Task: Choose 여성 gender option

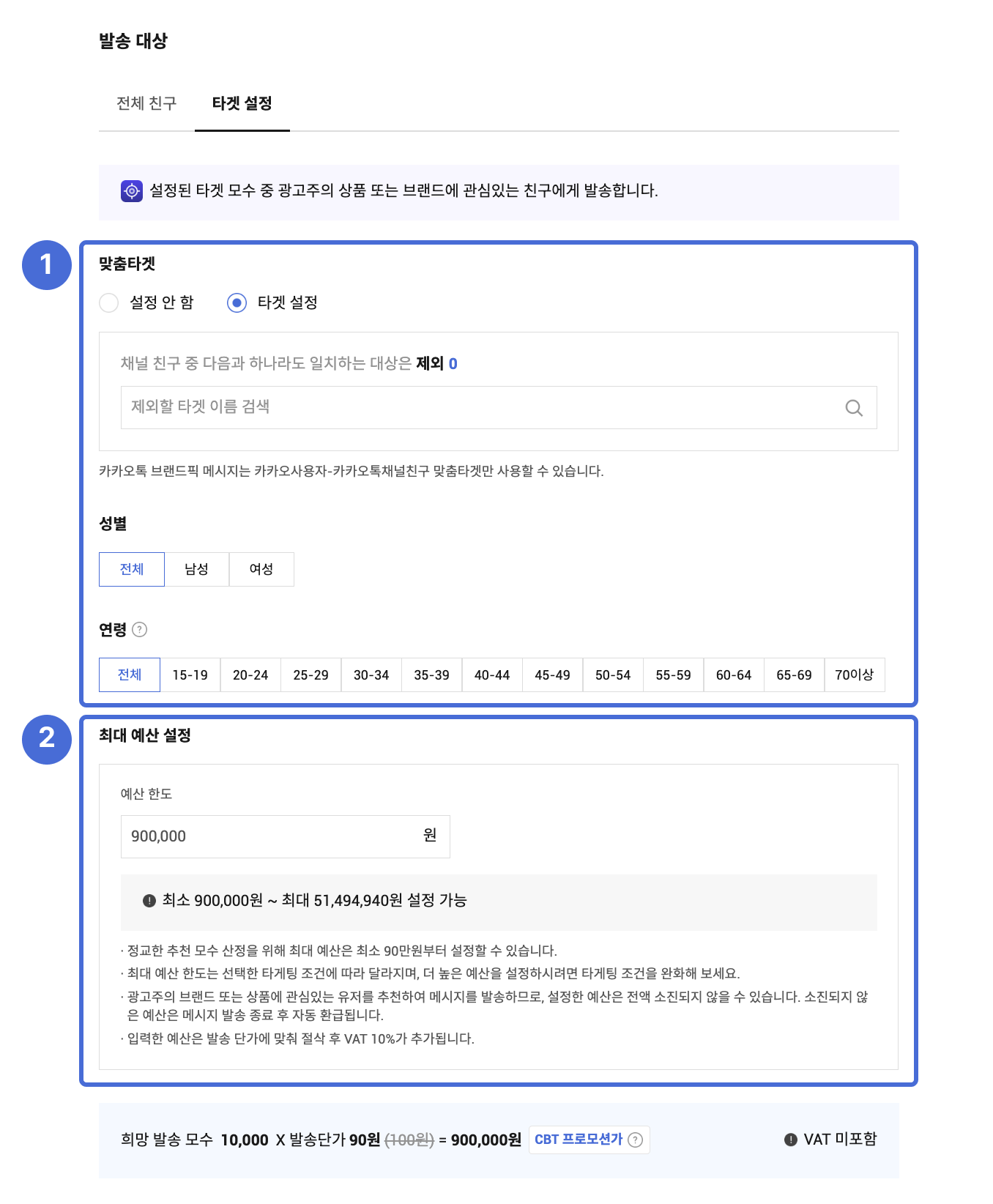Action: coord(261,569)
